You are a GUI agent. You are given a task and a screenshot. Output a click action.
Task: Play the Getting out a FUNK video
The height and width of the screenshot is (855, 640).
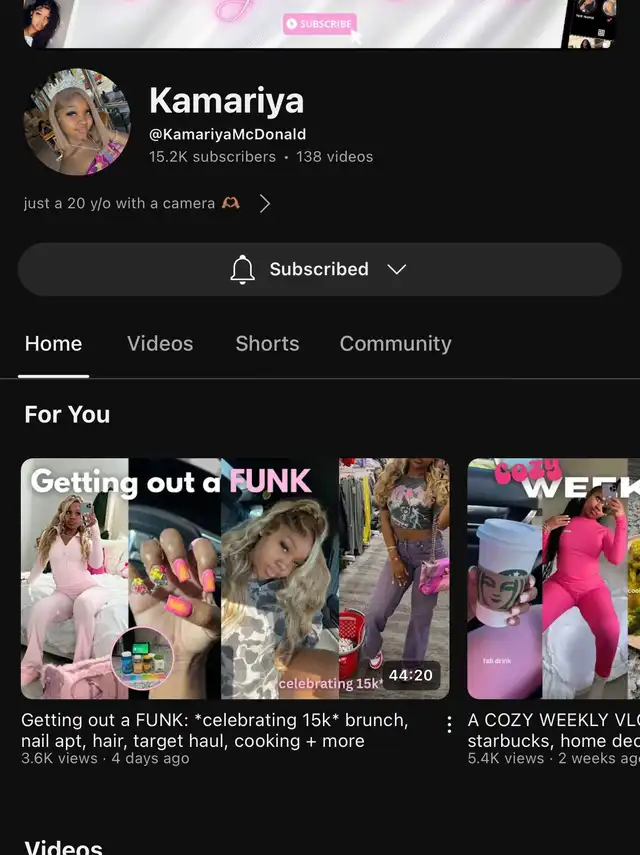[235, 578]
